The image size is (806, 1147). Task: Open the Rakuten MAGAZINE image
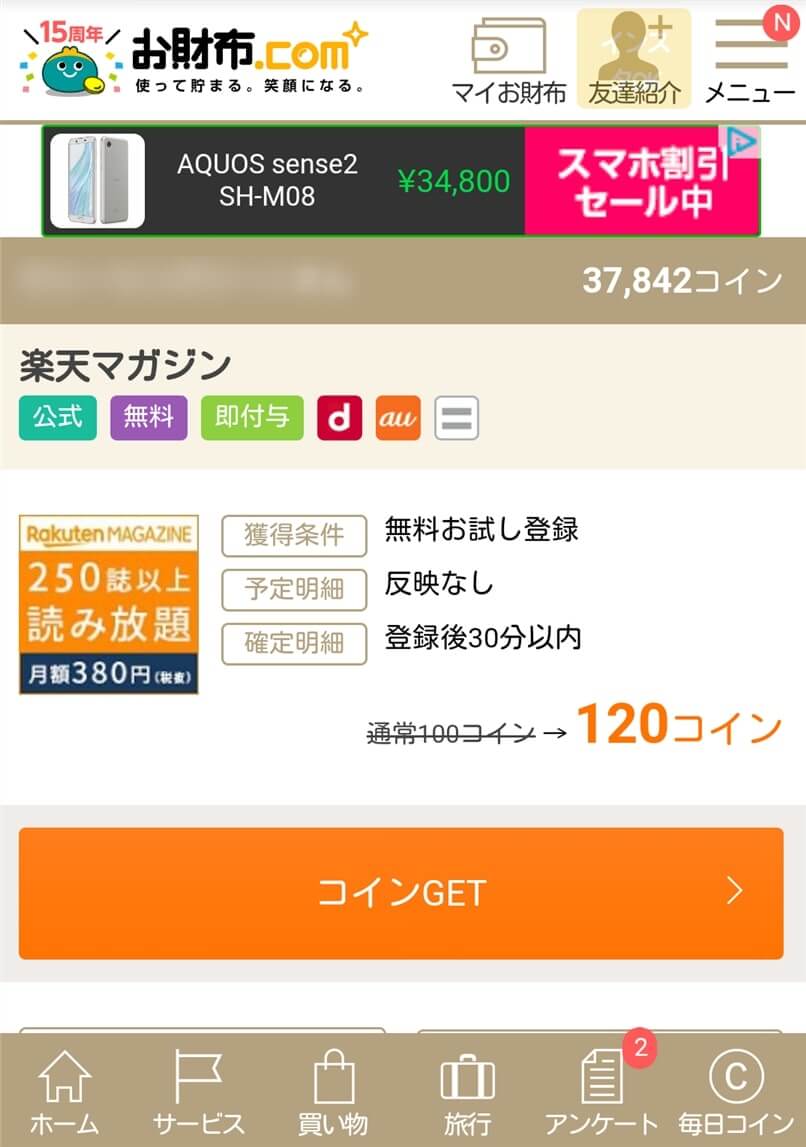(x=109, y=604)
